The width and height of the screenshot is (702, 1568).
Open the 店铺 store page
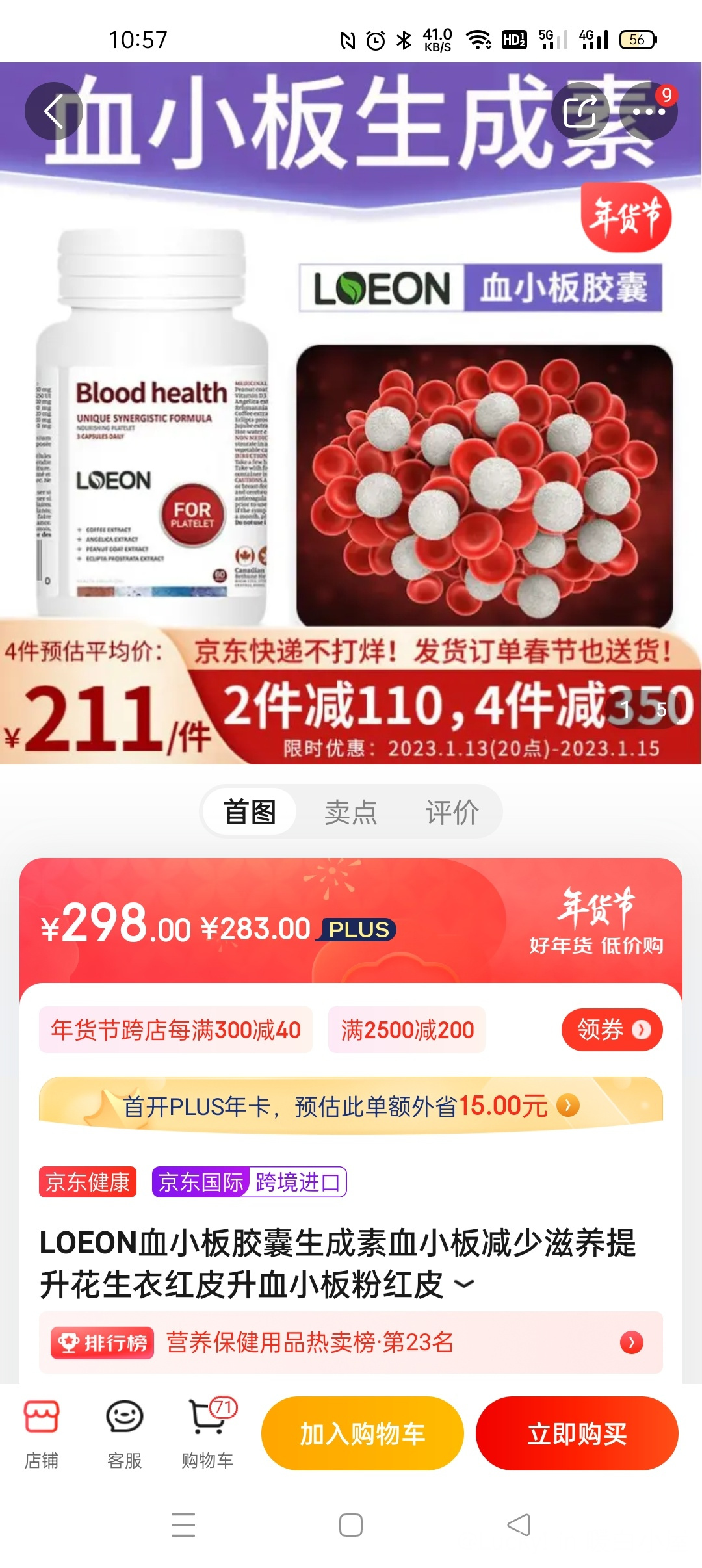[x=42, y=1433]
